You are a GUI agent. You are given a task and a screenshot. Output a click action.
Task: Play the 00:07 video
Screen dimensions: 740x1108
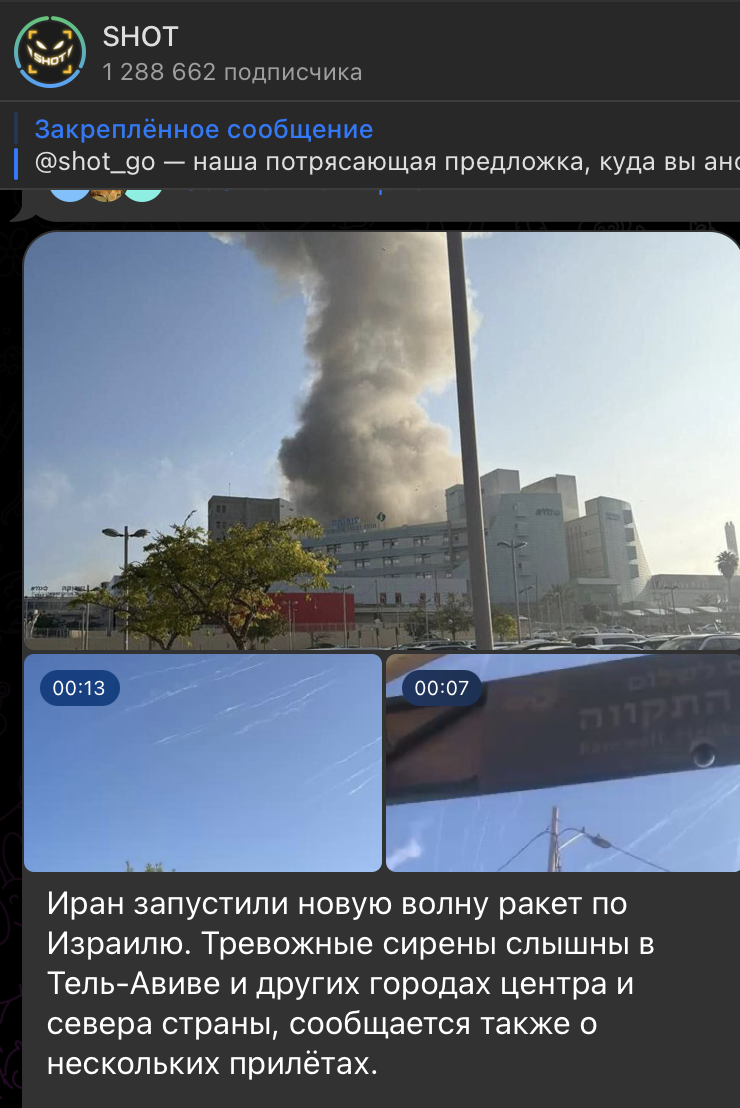pyautogui.click(x=562, y=763)
